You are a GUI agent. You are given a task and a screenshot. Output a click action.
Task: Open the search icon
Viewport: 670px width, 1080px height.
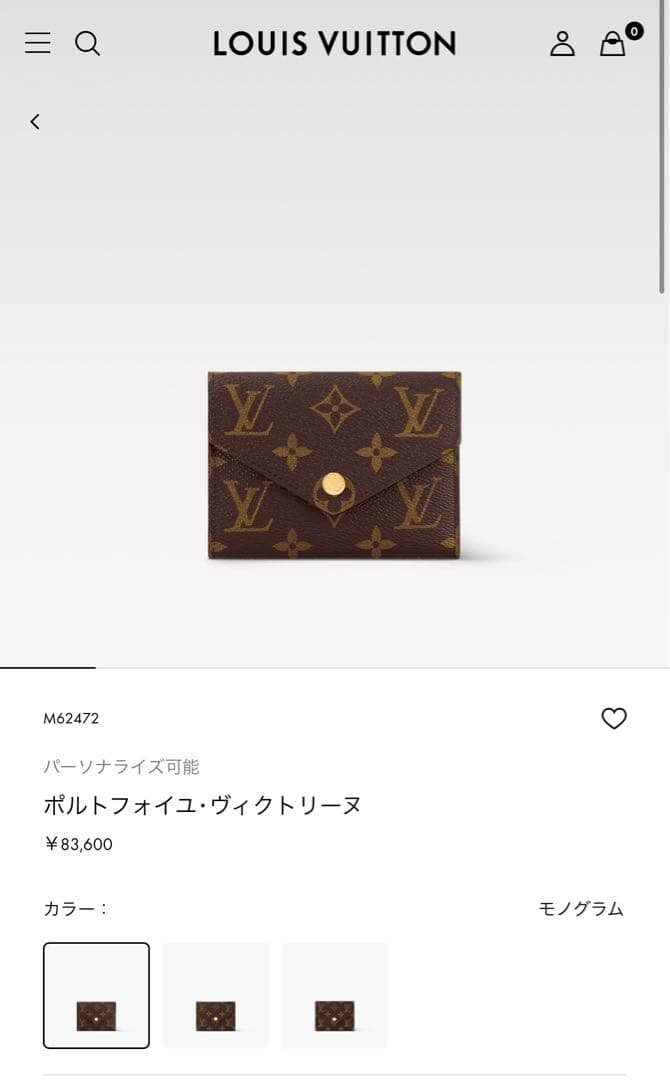coord(88,43)
